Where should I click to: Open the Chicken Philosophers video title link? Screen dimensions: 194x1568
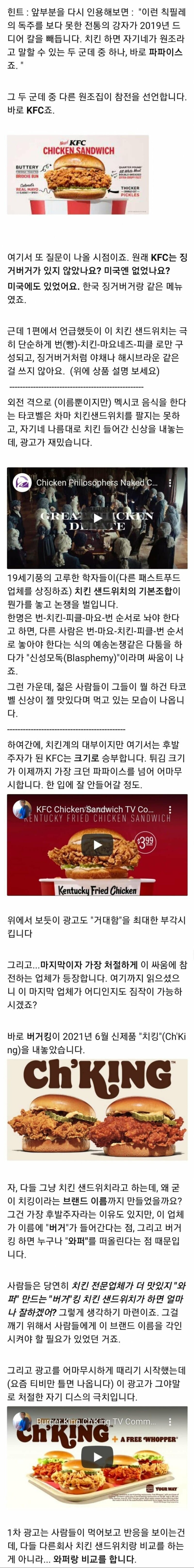coord(96,483)
